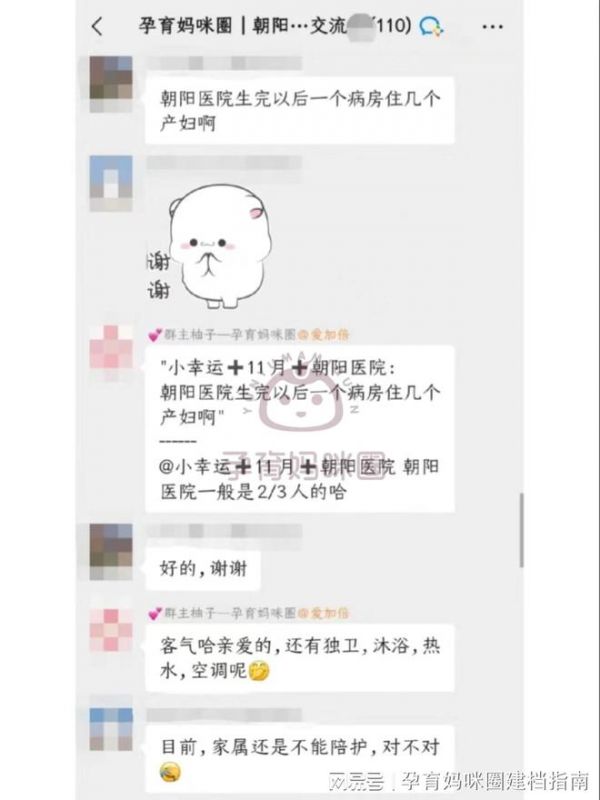Viewport: 600px width, 800px height.
Task: Go back from the group chat
Action: coord(96,26)
